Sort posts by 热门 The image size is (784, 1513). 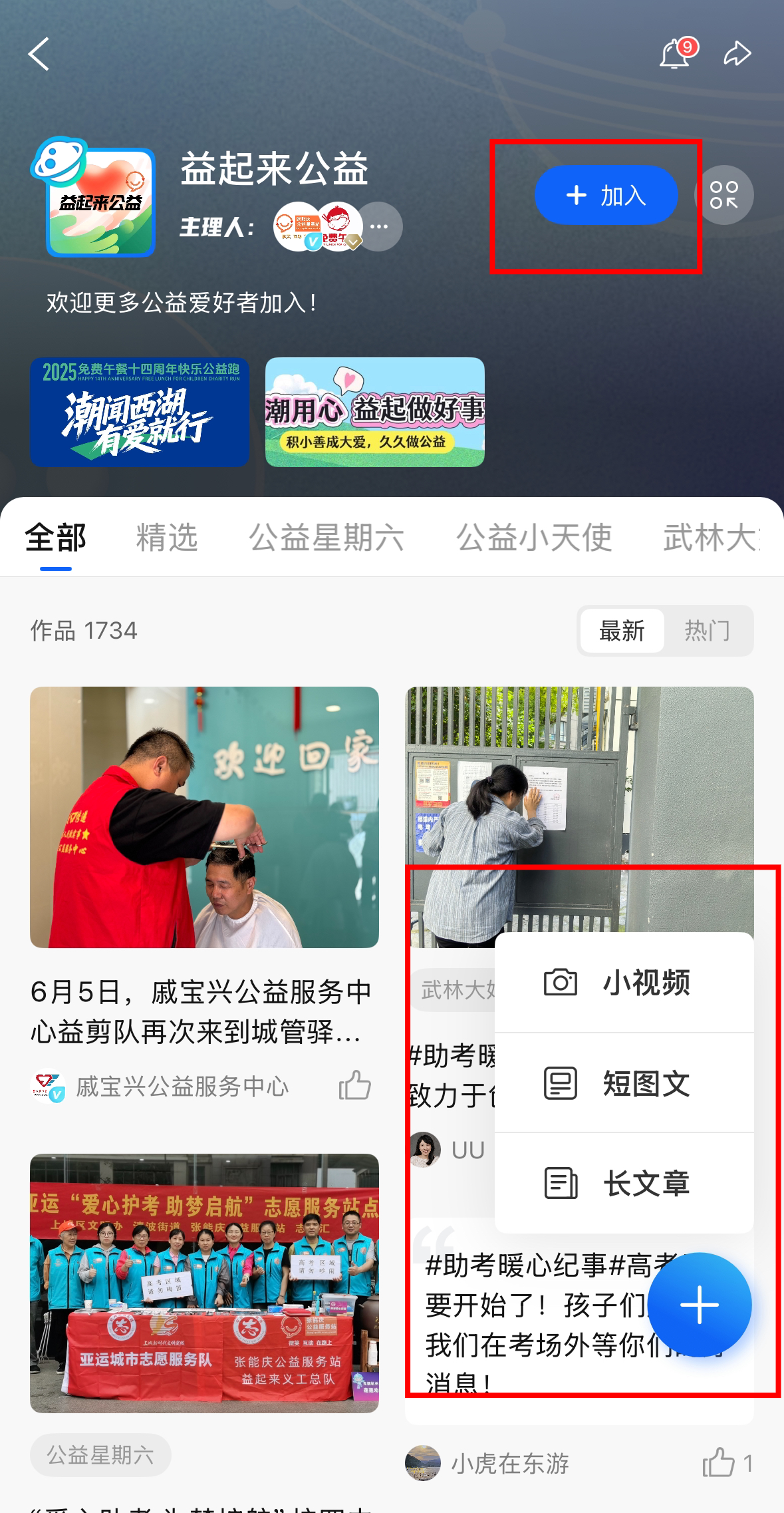(708, 630)
